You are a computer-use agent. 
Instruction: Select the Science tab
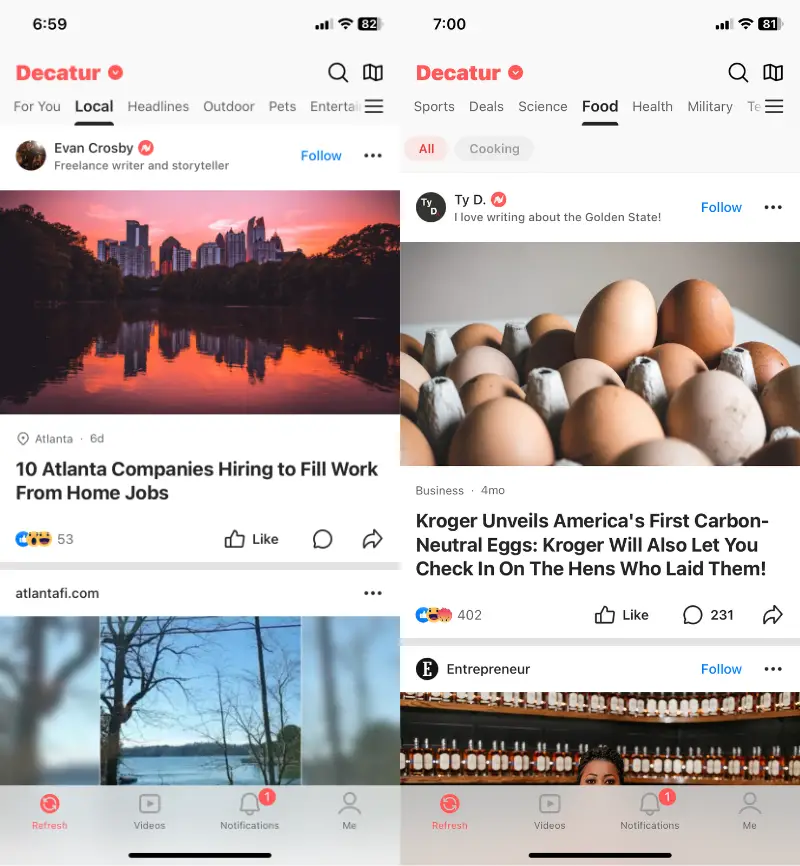tap(543, 106)
